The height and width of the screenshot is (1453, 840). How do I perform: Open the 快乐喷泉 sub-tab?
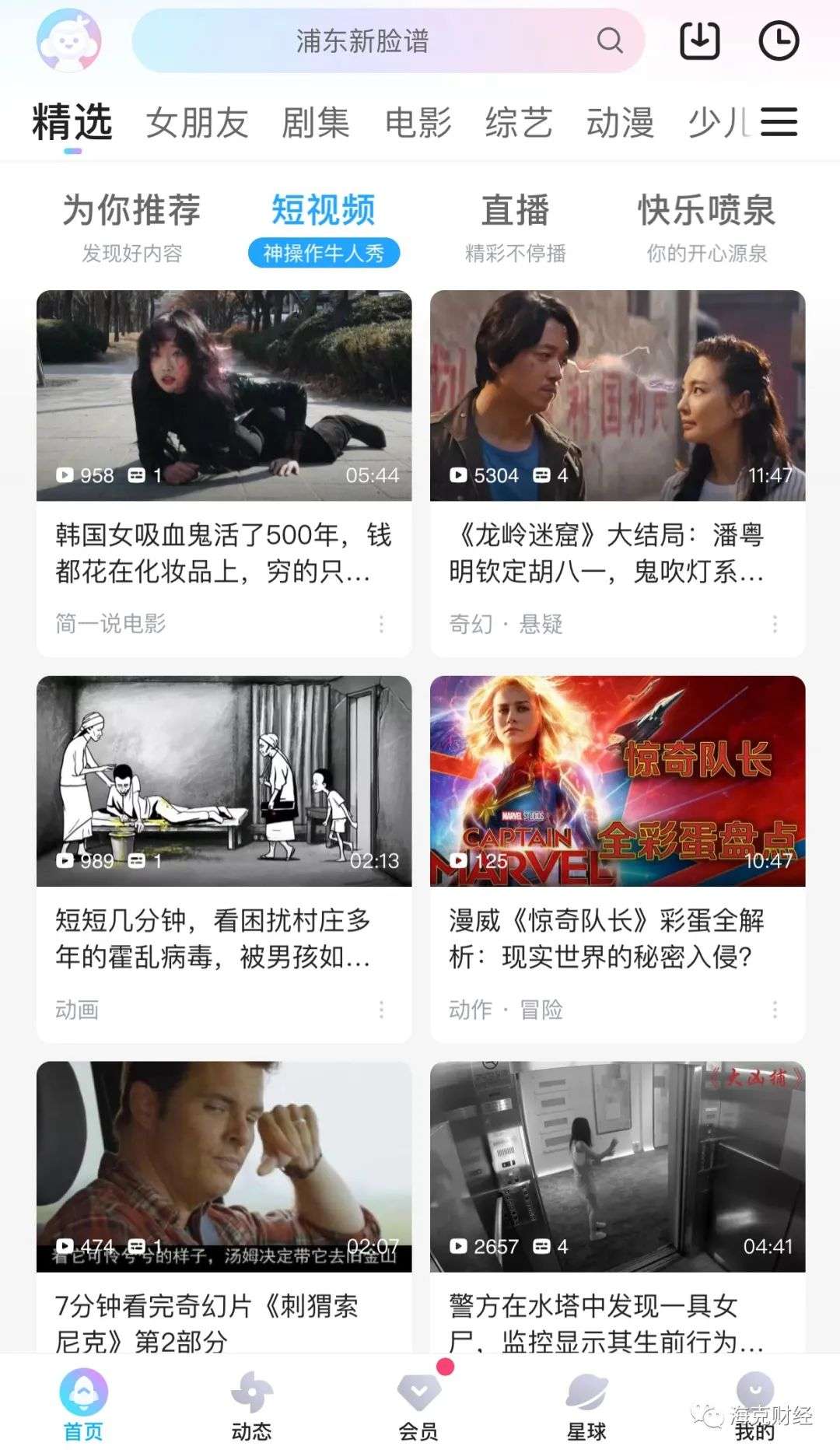(x=706, y=226)
